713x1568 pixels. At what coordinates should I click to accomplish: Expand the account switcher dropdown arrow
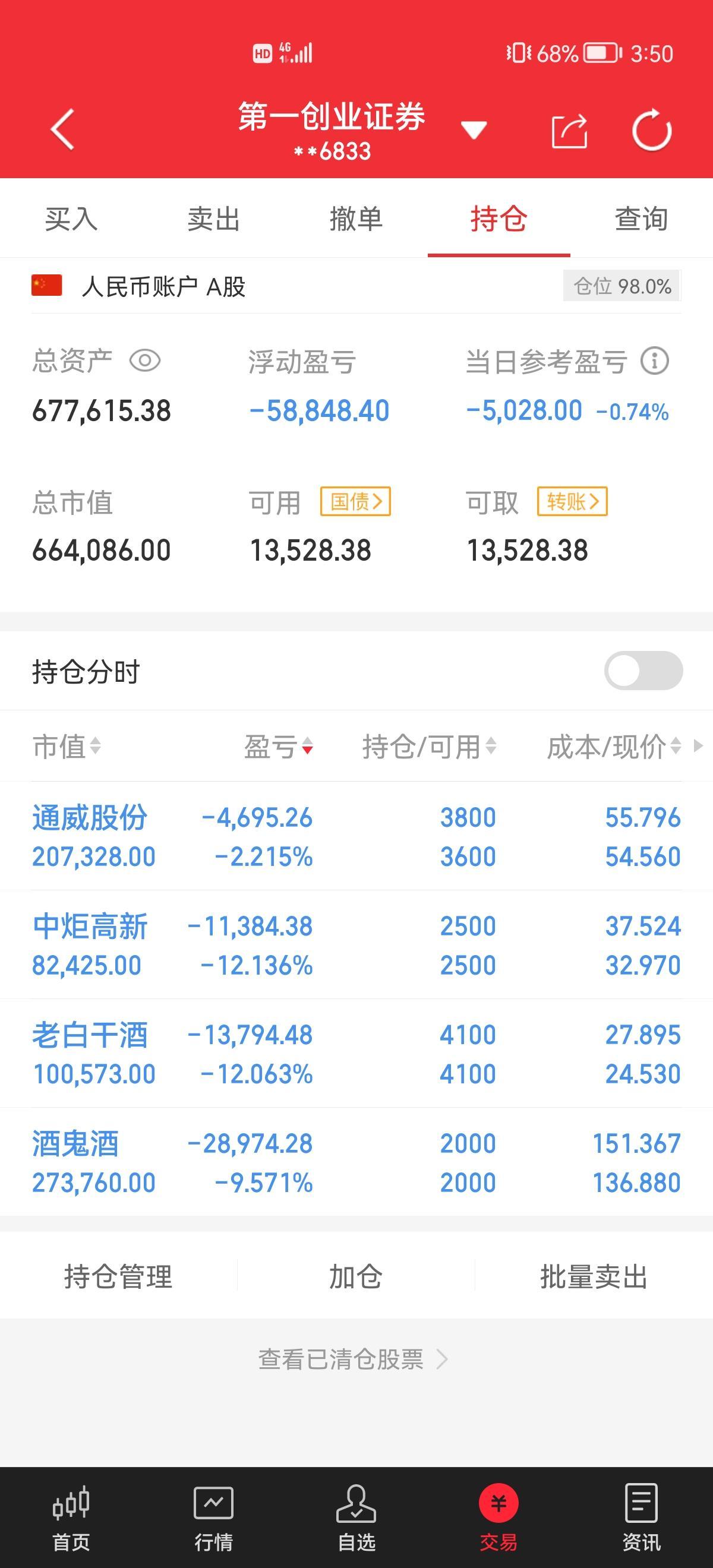click(x=474, y=129)
